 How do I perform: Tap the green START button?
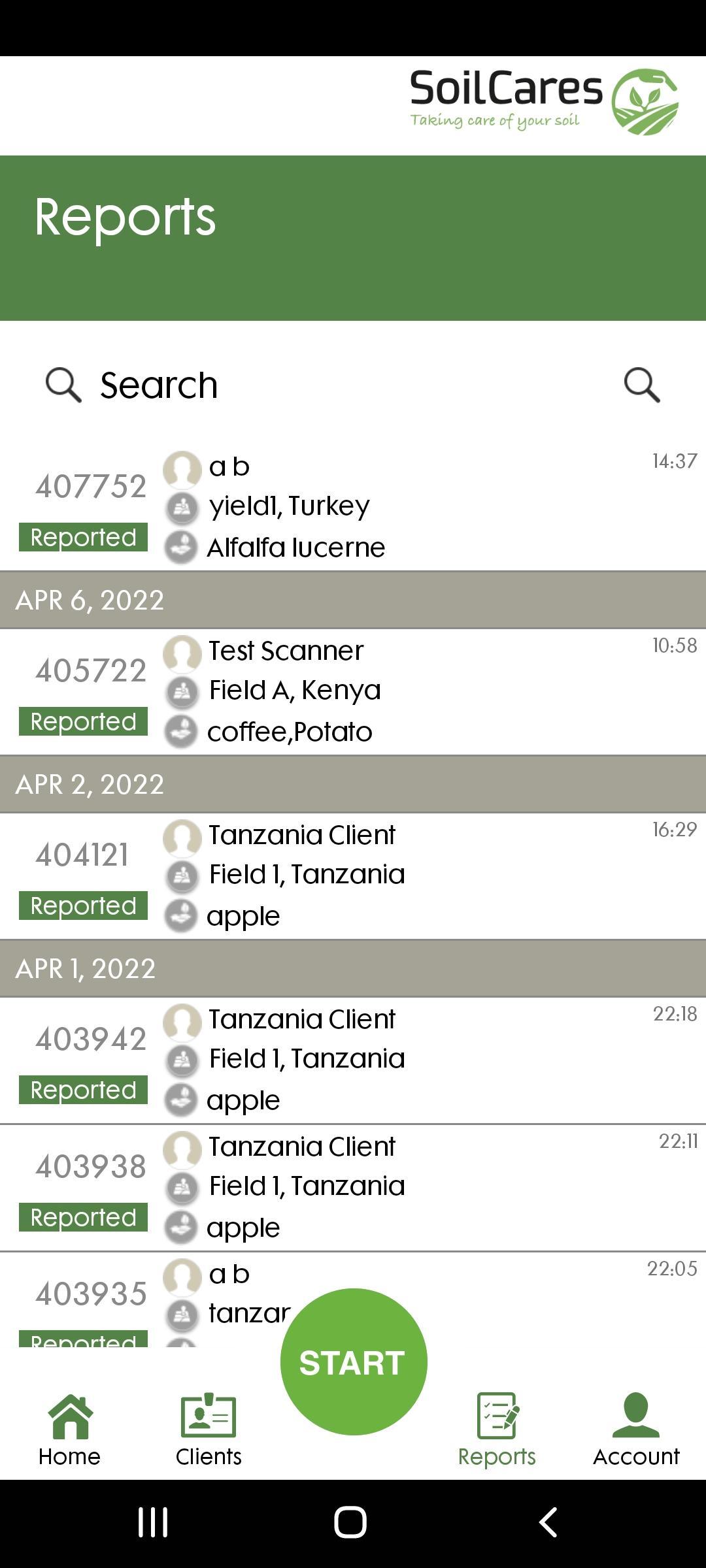[x=353, y=1362]
